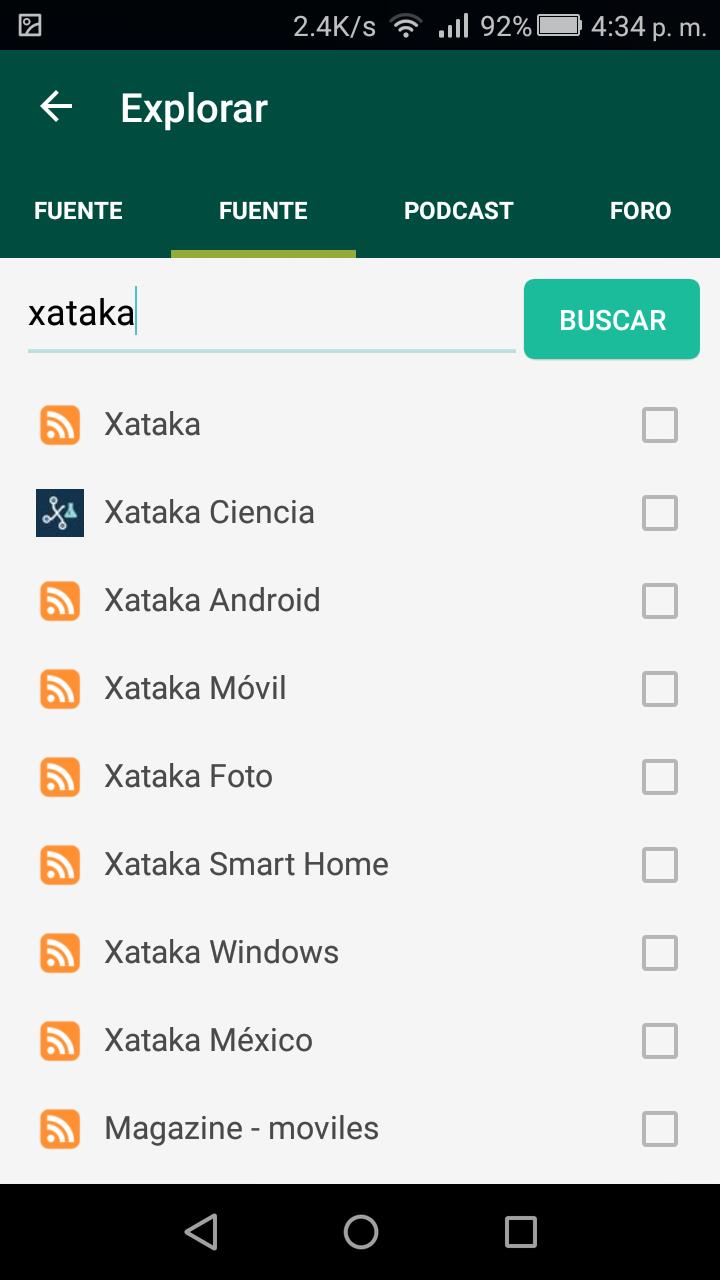This screenshot has height=1280, width=720.
Task: Tap the system home button
Action: click(360, 1232)
